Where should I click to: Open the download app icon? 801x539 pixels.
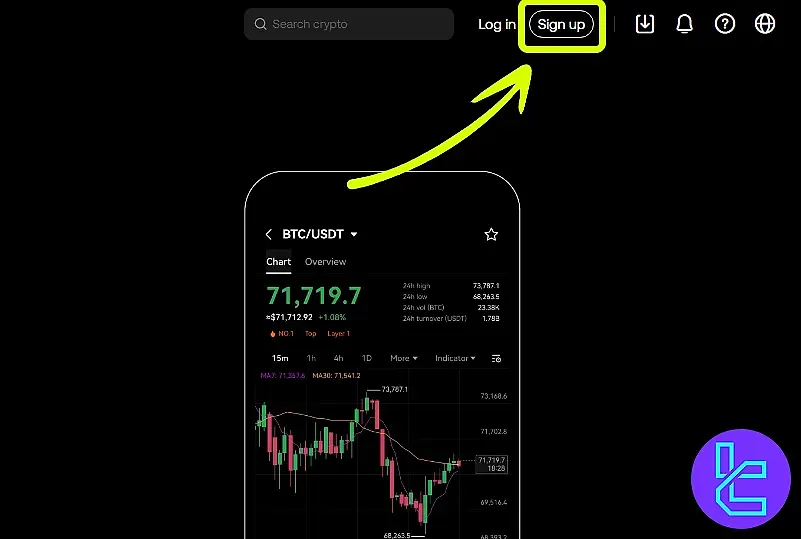coord(645,24)
